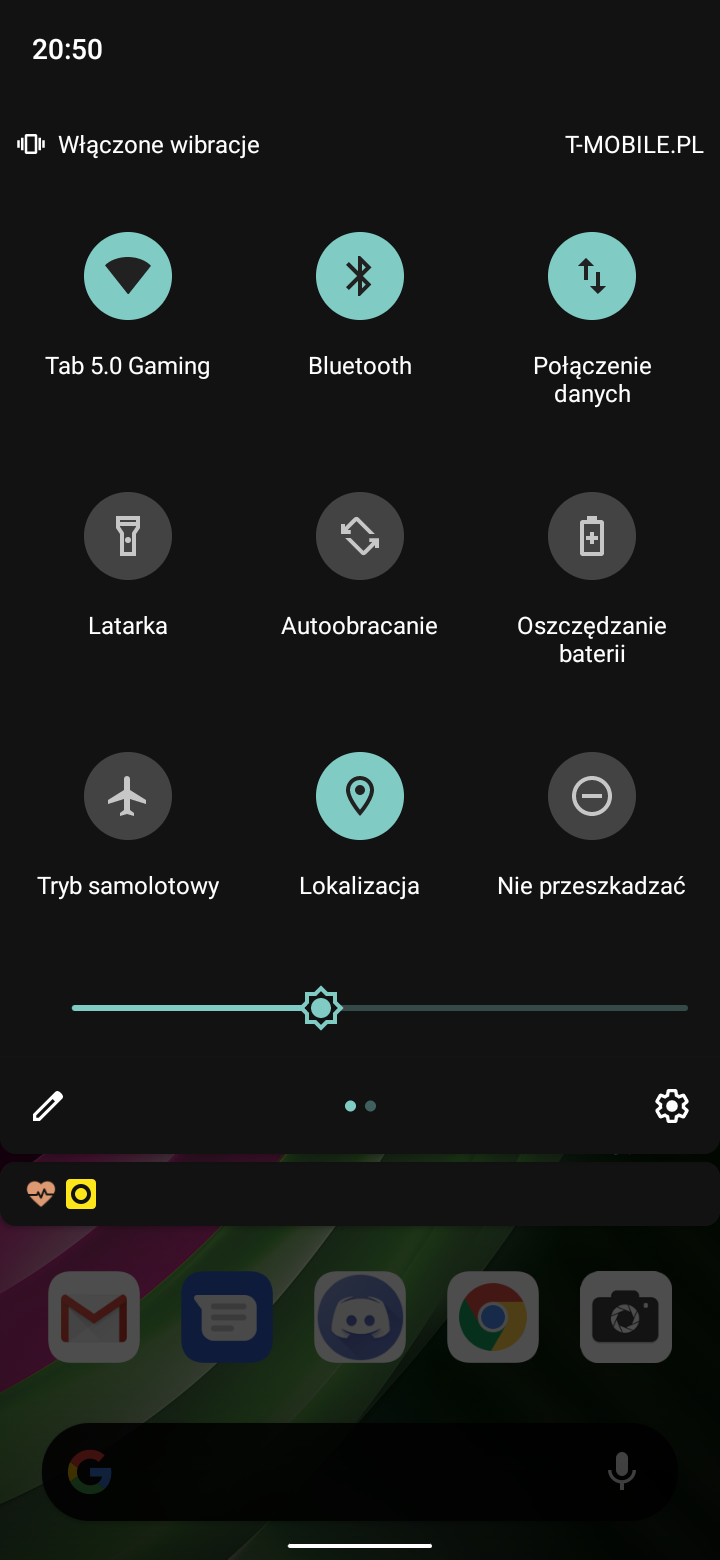Turn off Lokalizacja
The height and width of the screenshot is (1560, 720).
360,796
